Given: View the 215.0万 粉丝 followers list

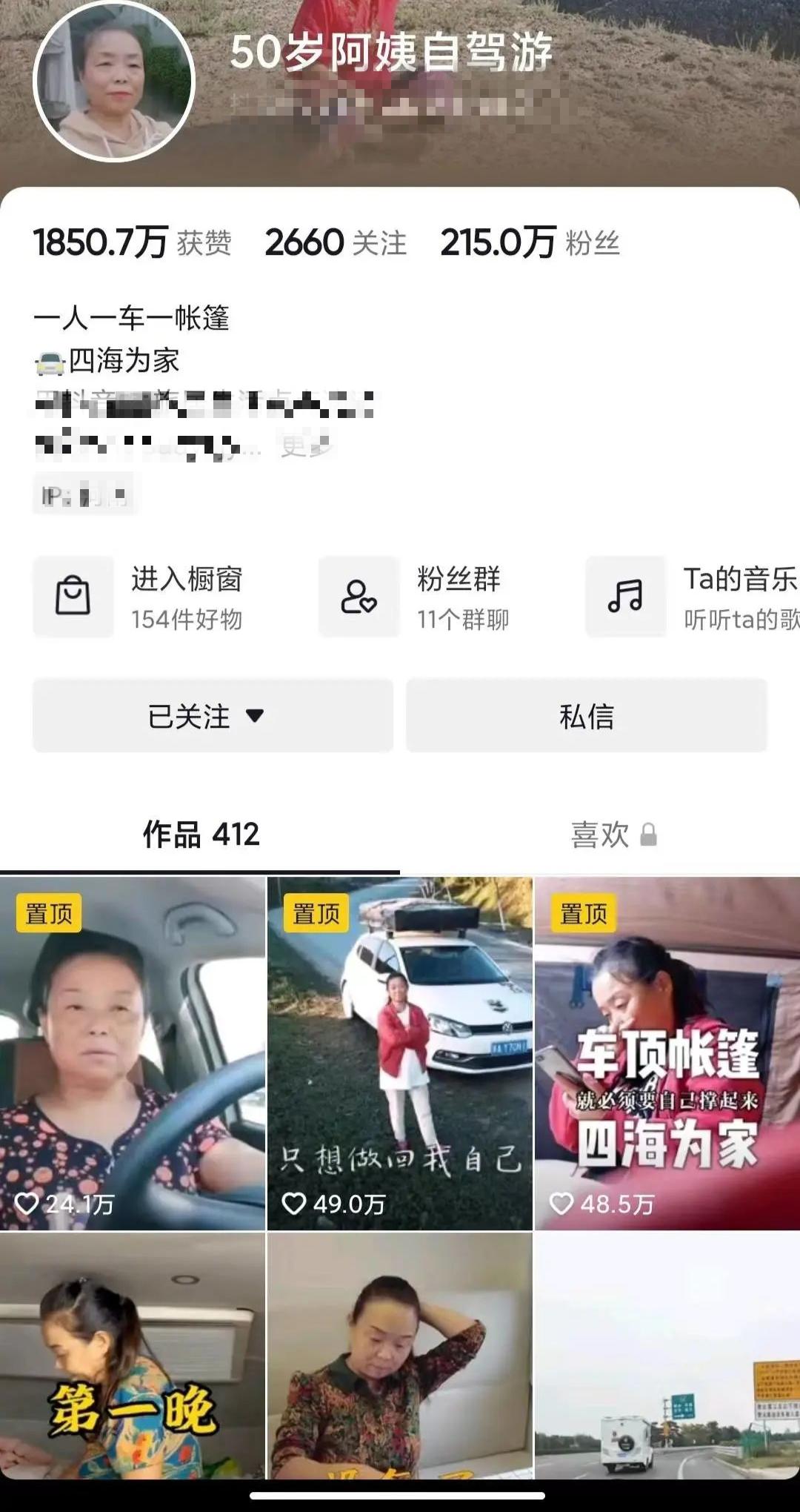Looking at the screenshot, I should coord(530,243).
